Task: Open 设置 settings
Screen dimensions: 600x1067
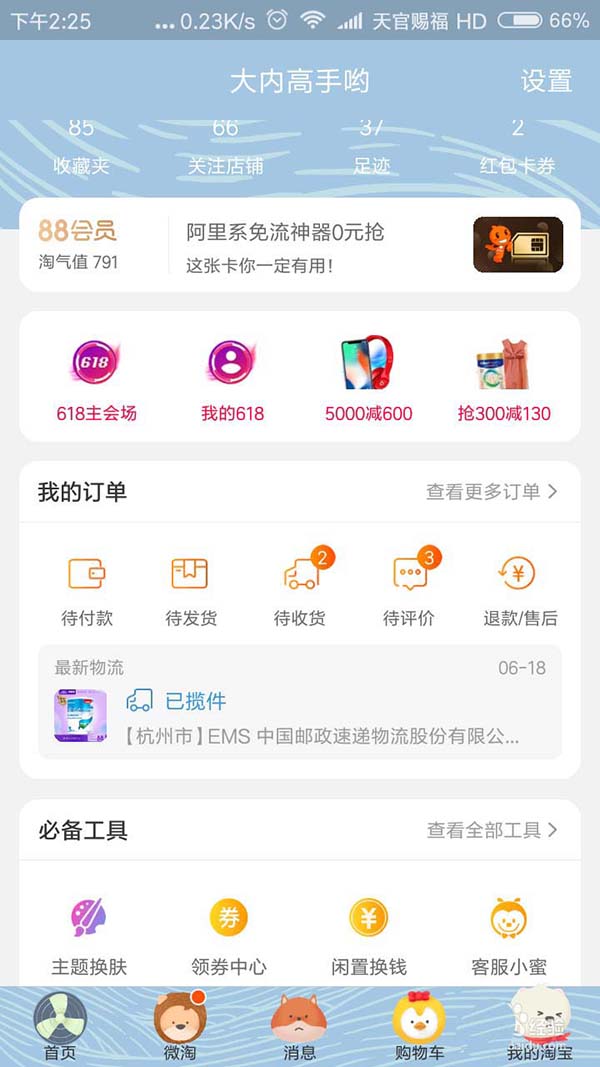Action: coord(546,81)
